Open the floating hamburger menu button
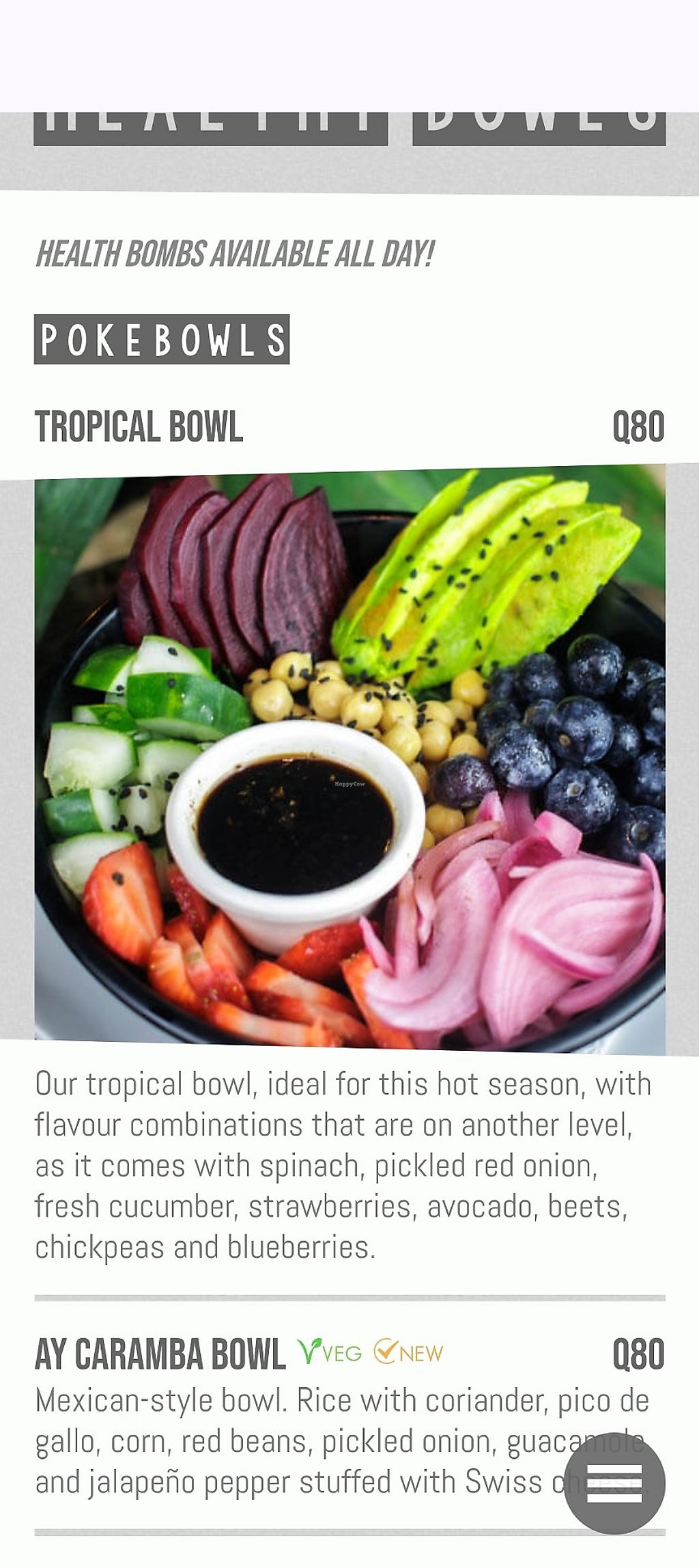This screenshot has width=699, height=1568. coord(614,1483)
